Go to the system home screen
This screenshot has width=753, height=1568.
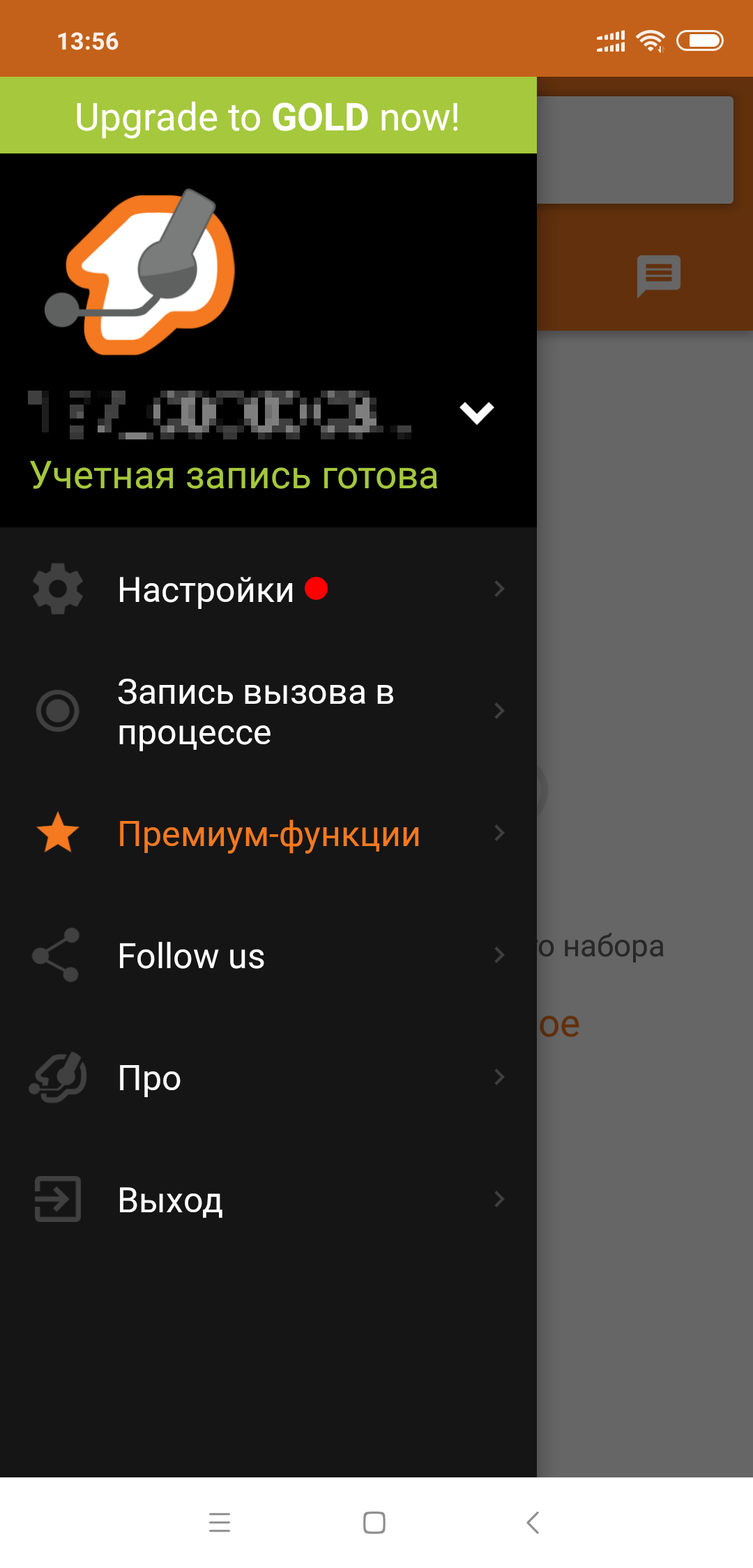[x=374, y=1522]
